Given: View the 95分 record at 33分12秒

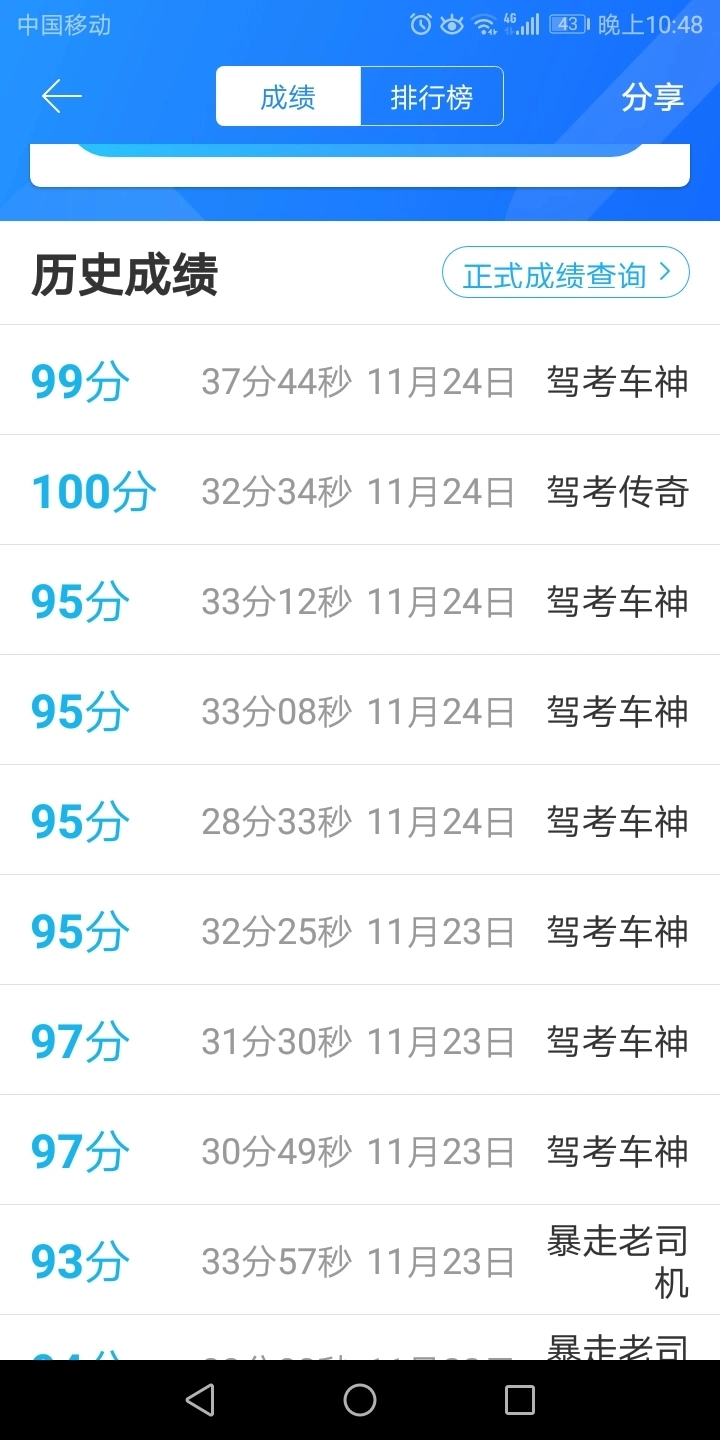Looking at the screenshot, I should click(360, 600).
